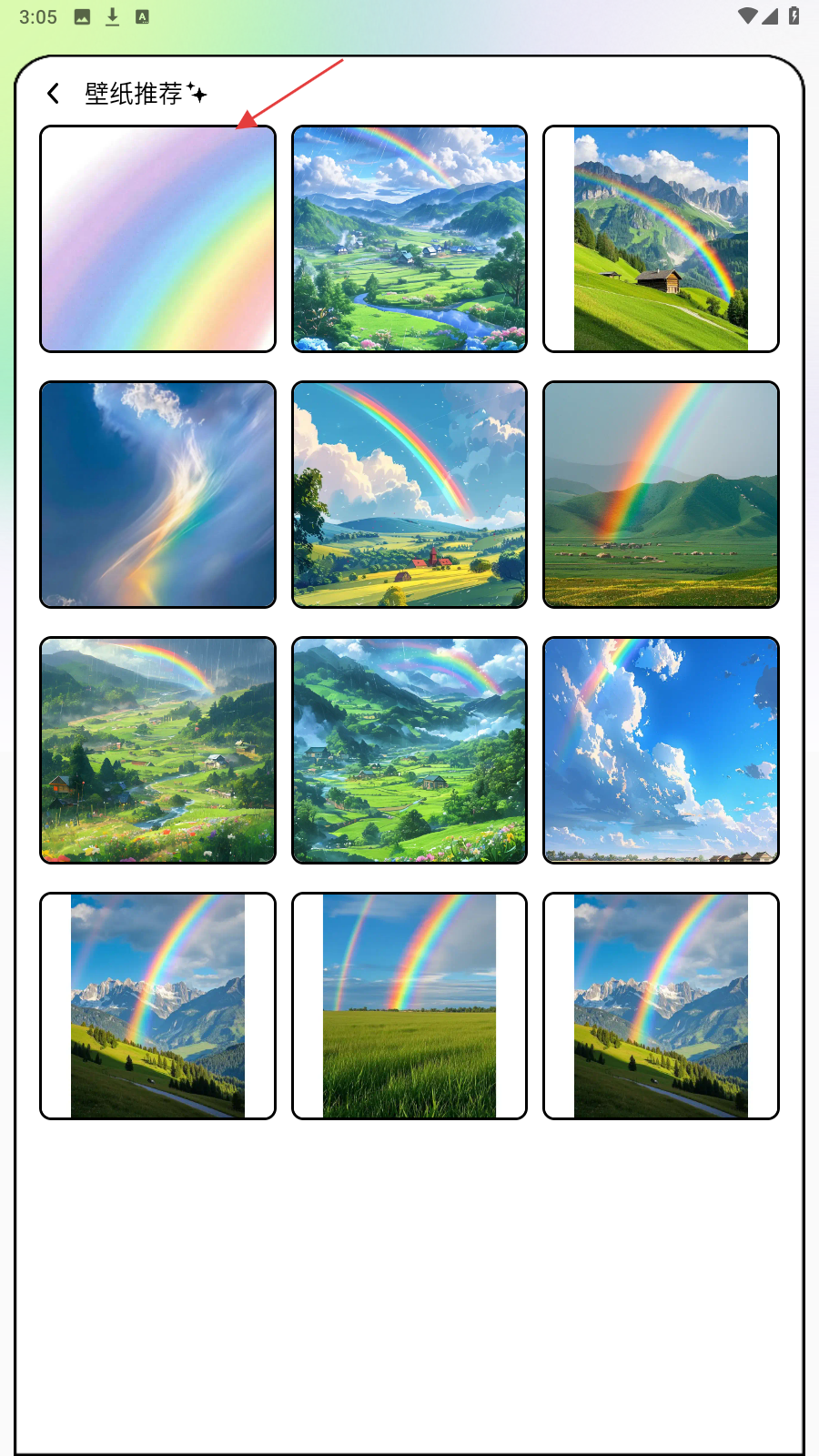819x1456 pixels.
Task: Select the wallpaper with wooden cabin on slope
Action: 661,239
